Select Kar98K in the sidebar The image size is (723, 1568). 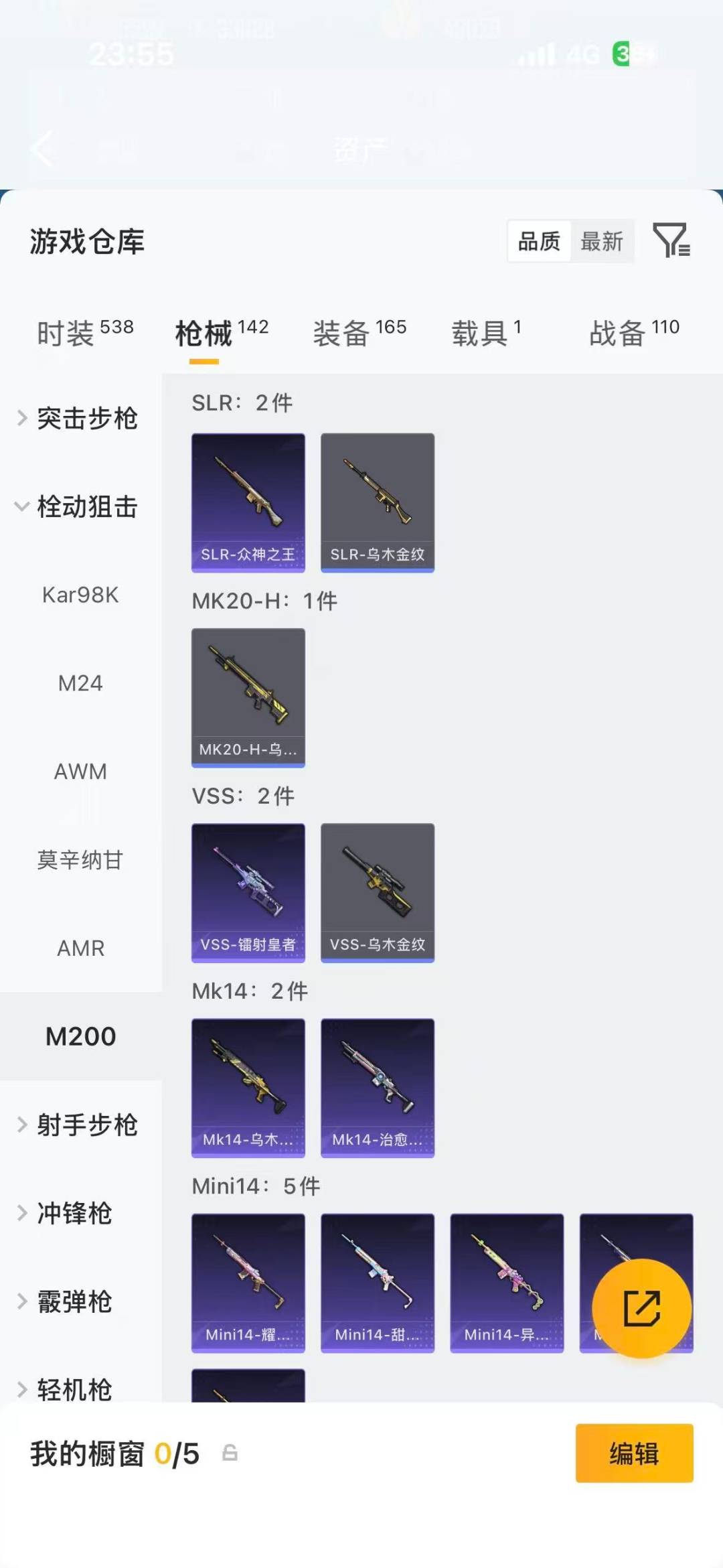click(80, 595)
